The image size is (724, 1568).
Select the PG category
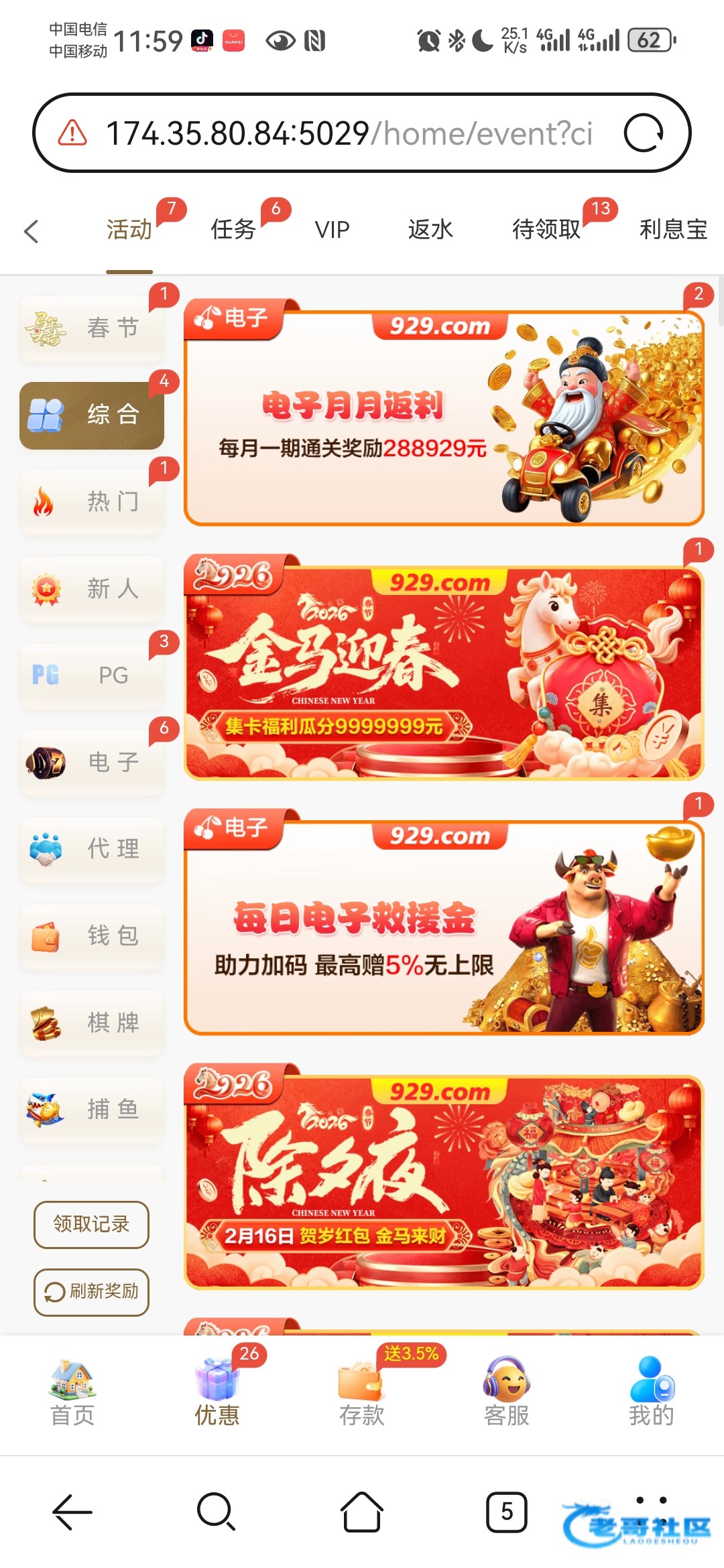[x=92, y=675]
